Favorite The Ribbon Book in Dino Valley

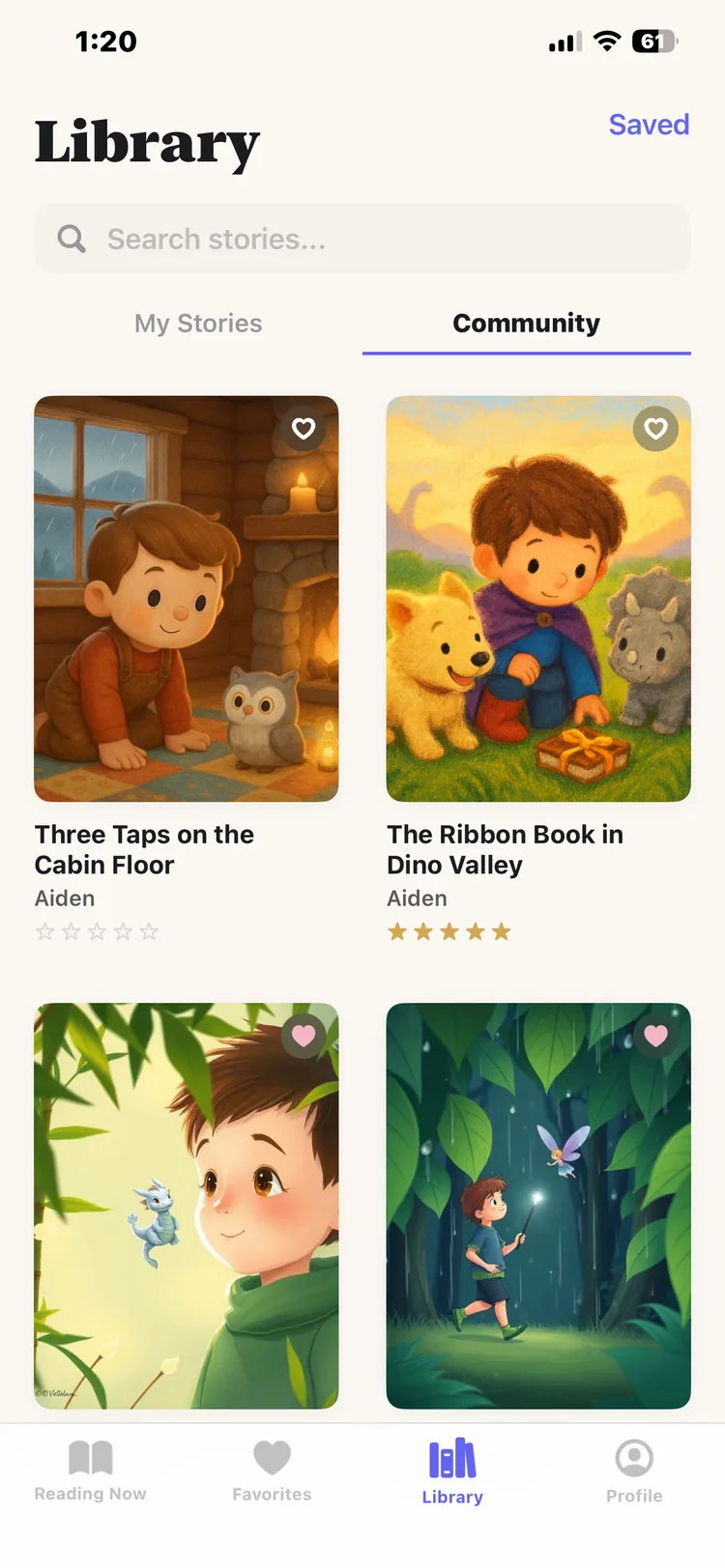tap(655, 428)
